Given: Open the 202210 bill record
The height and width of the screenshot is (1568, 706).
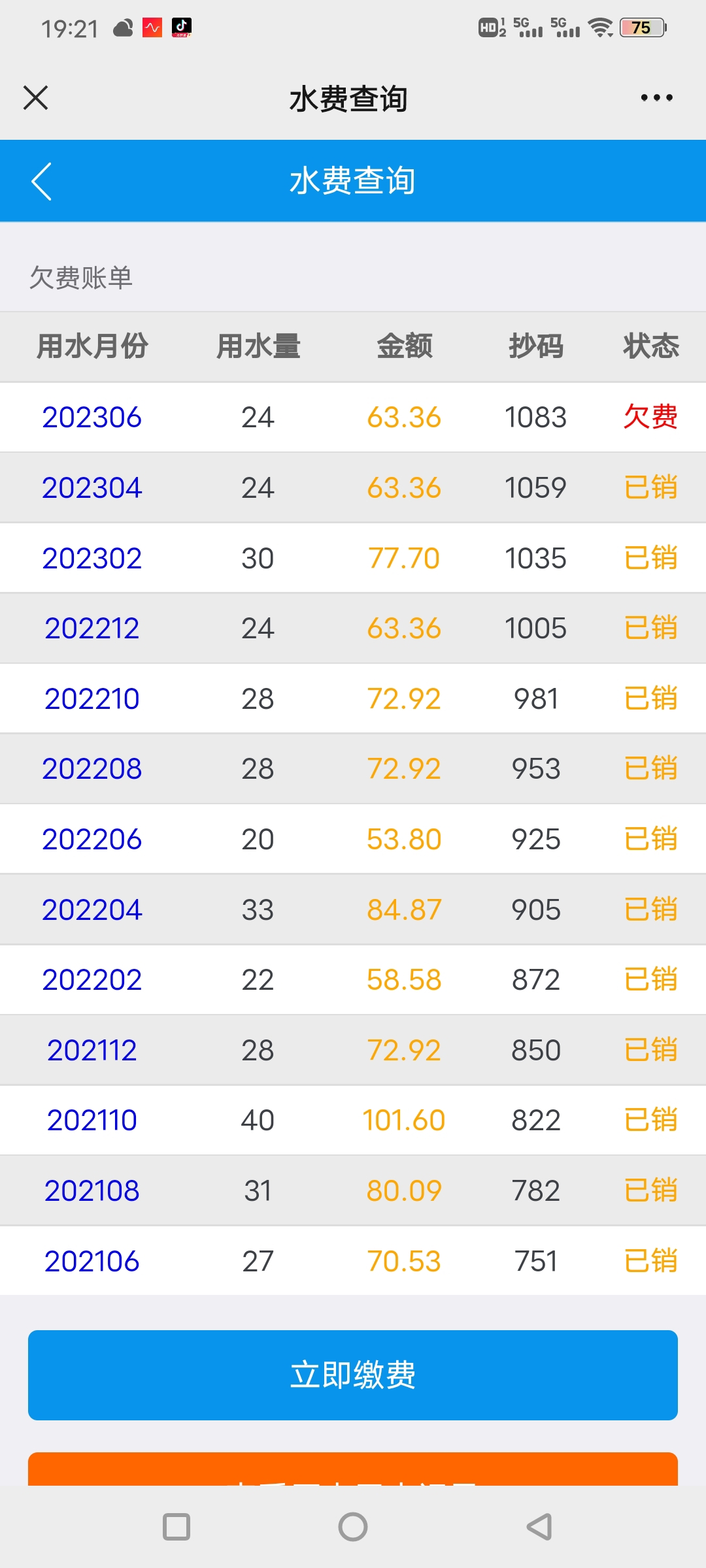Looking at the screenshot, I should tap(92, 698).
